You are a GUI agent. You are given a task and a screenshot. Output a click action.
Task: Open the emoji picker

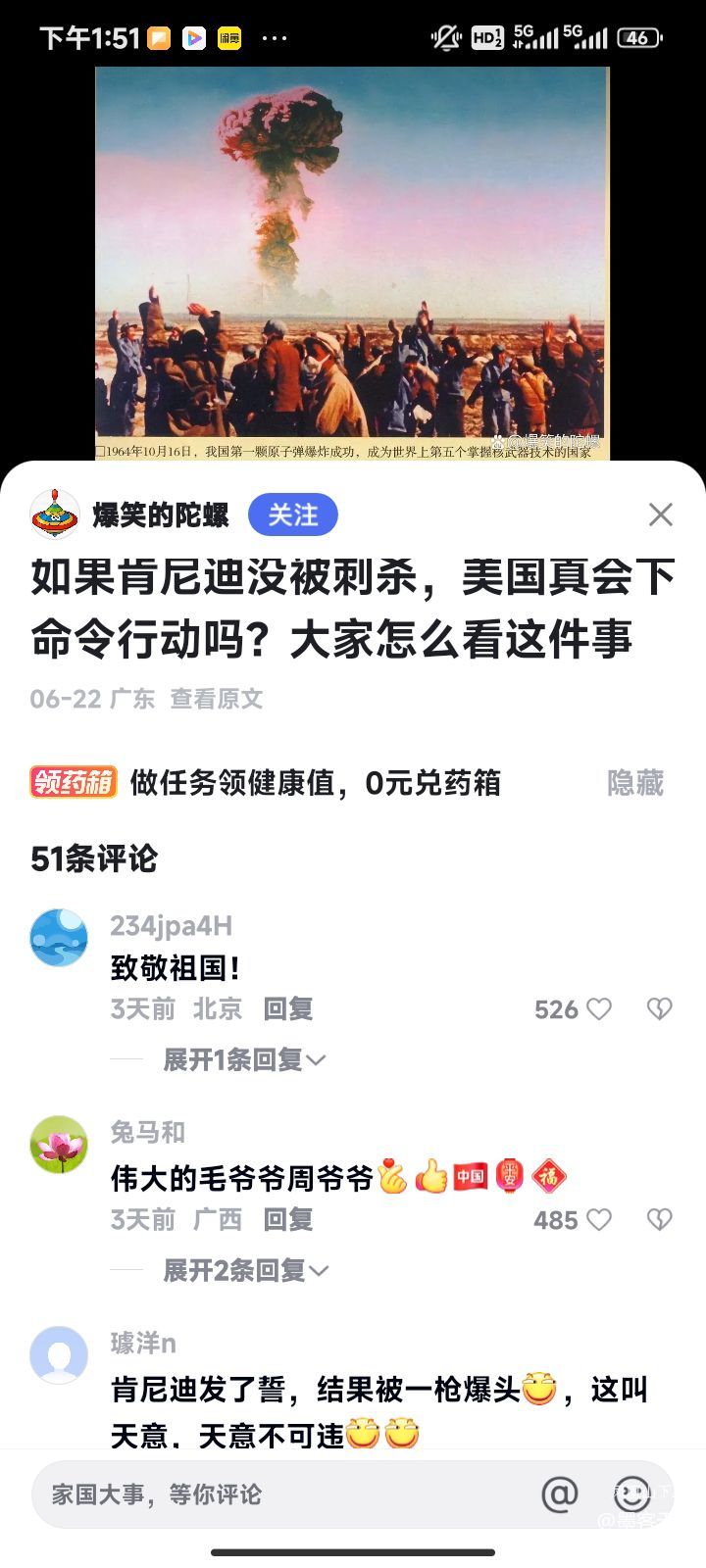(x=632, y=1494)
